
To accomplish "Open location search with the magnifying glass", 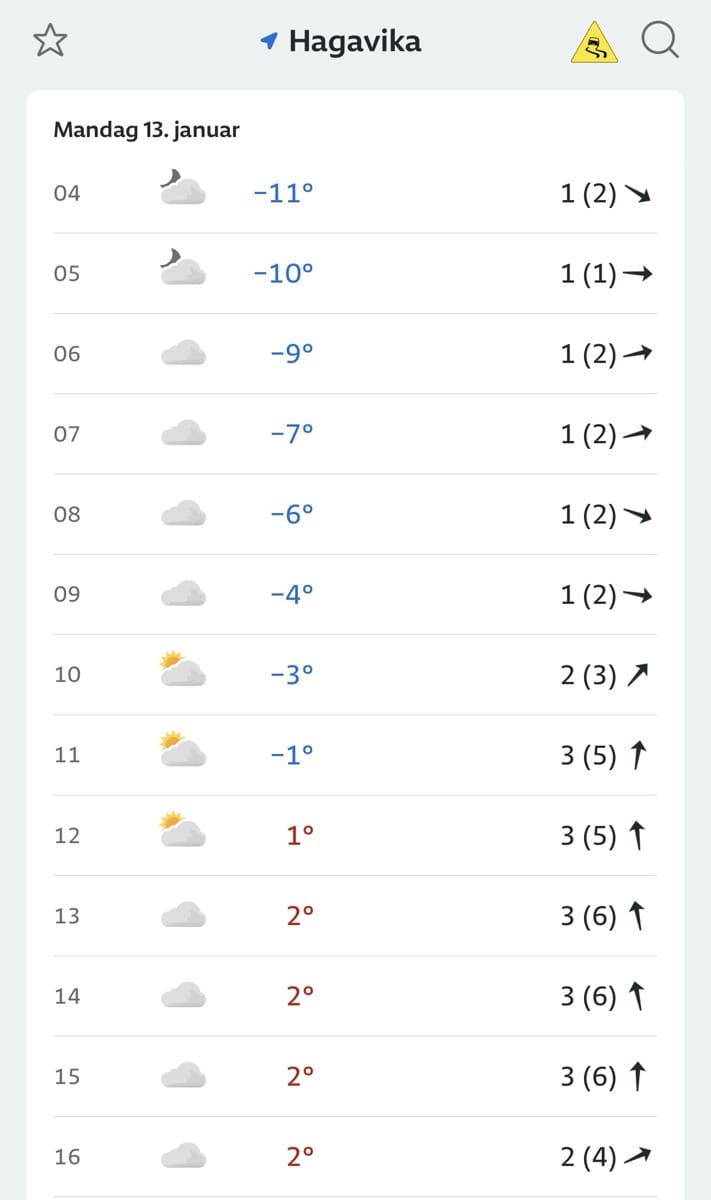I will point(660,41).
